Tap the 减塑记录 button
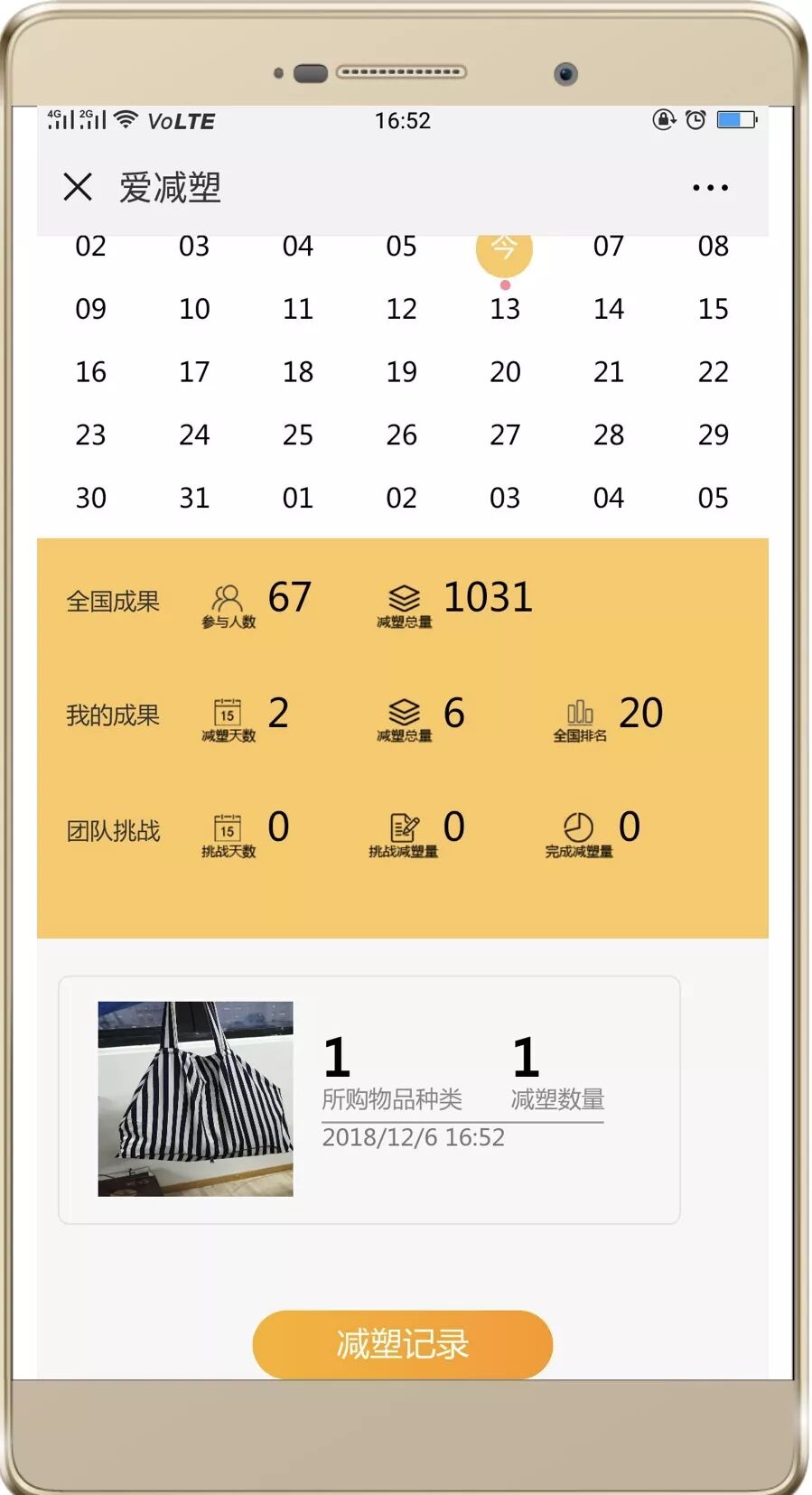 tap(403, 1344)
